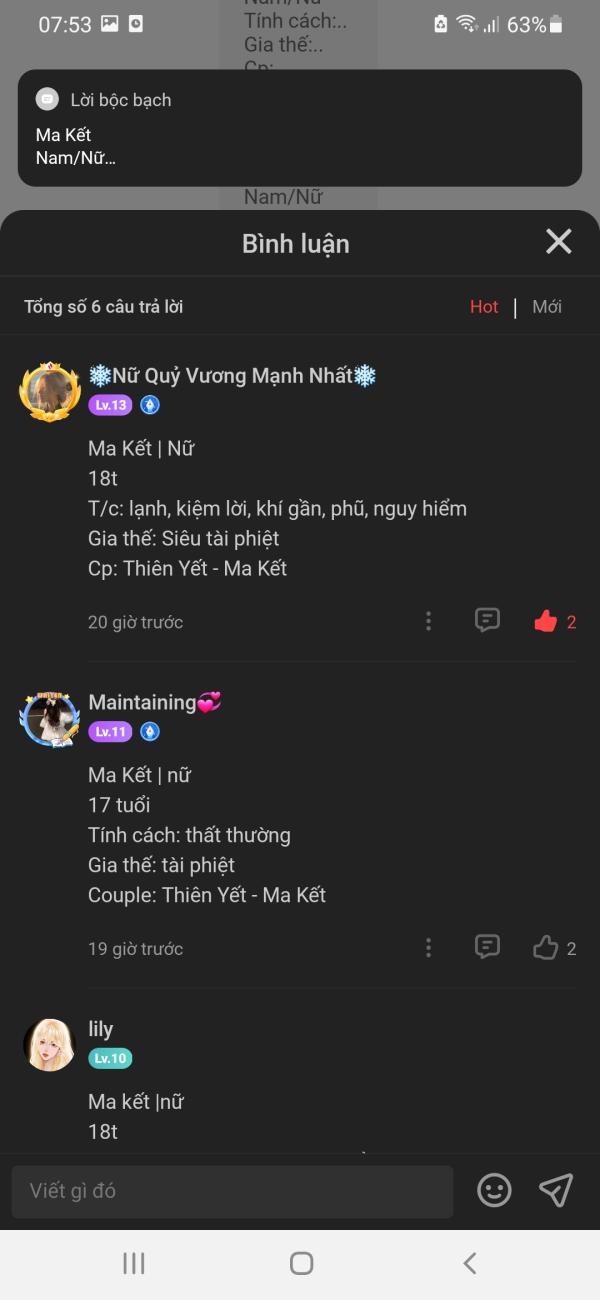Open the emoji picker
The image size is (600, 1300).
[494, 1190]
